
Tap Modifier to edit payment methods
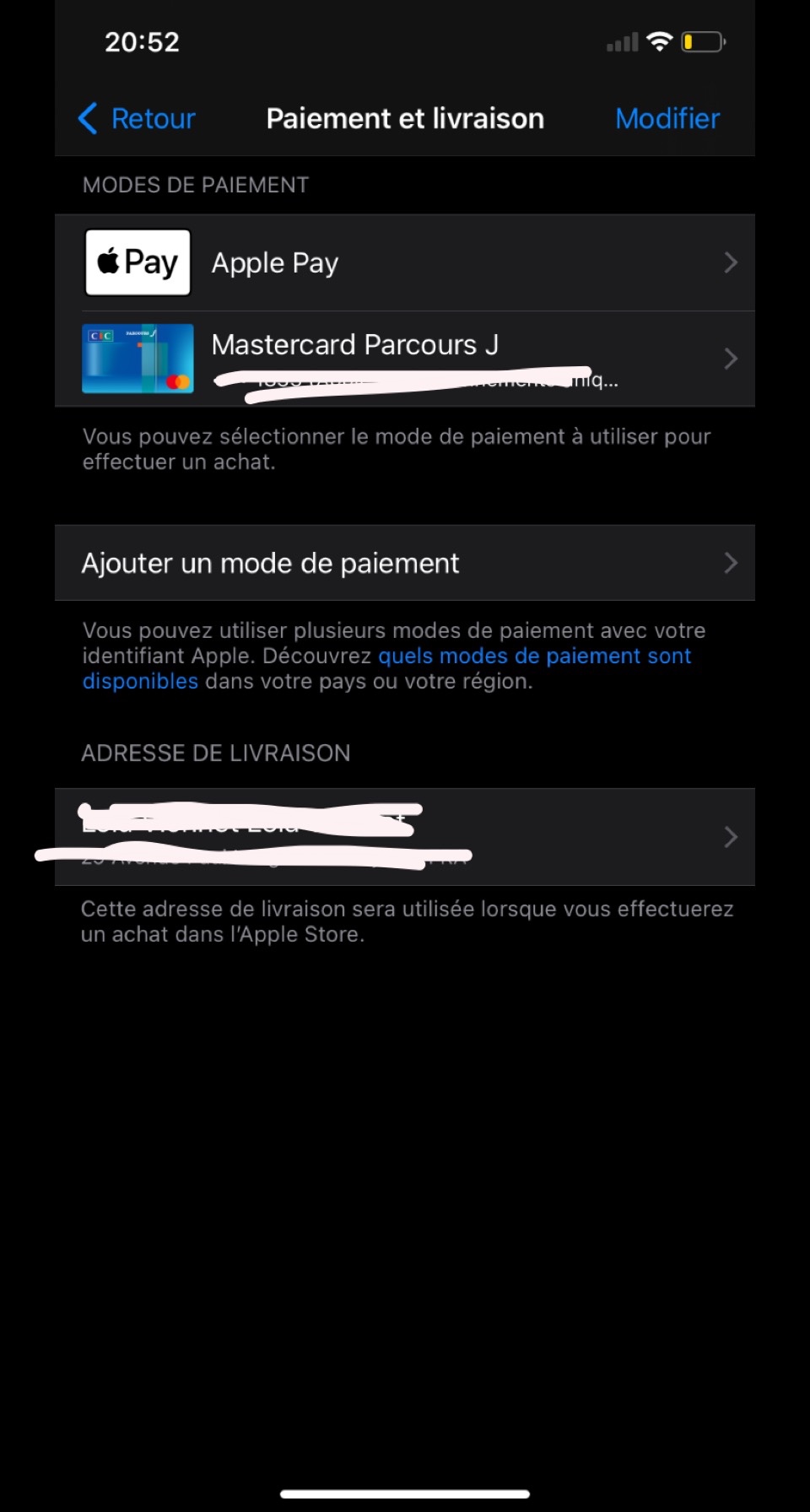click(667, 119)
